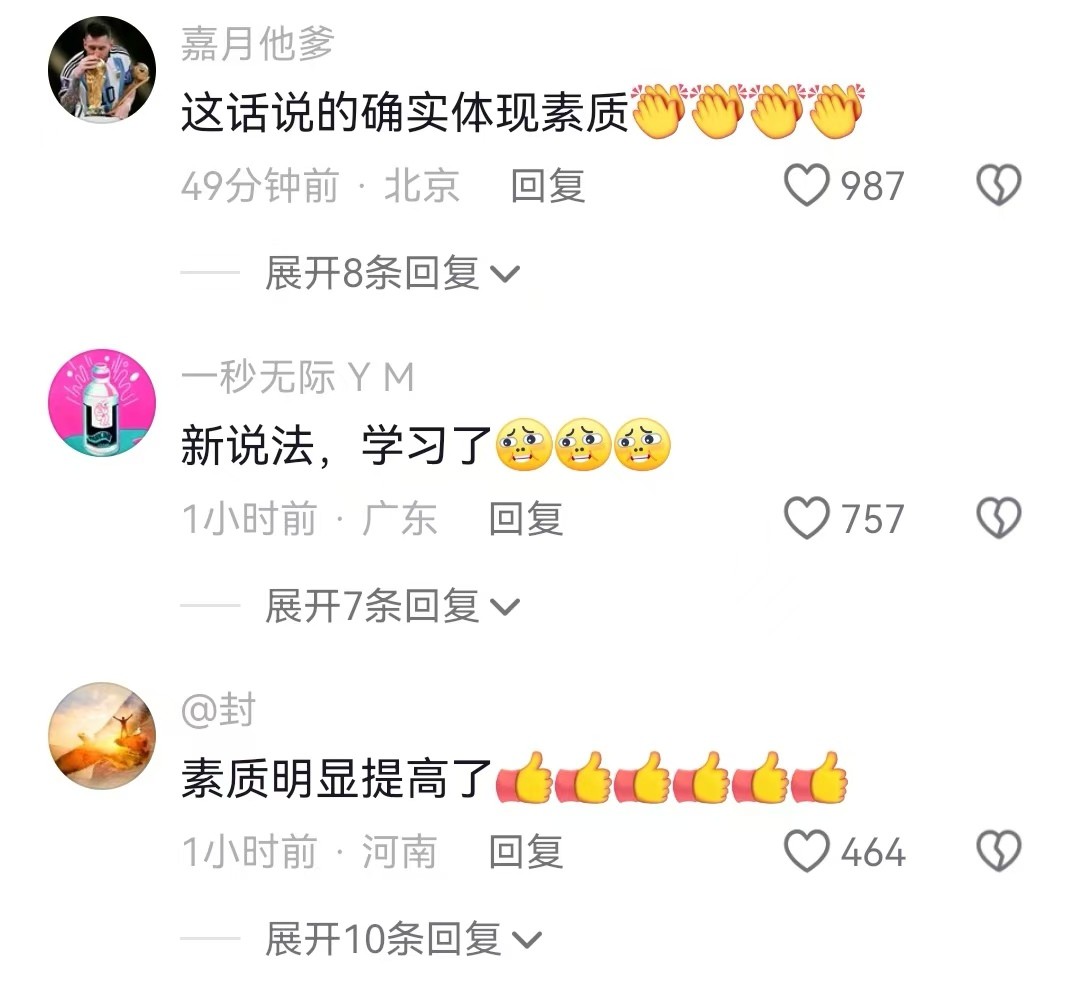The image size is (1080, 987).
Task: Like 一秒无际 Y M's comment
Action: pyautogui.click(x=807, y=519)
